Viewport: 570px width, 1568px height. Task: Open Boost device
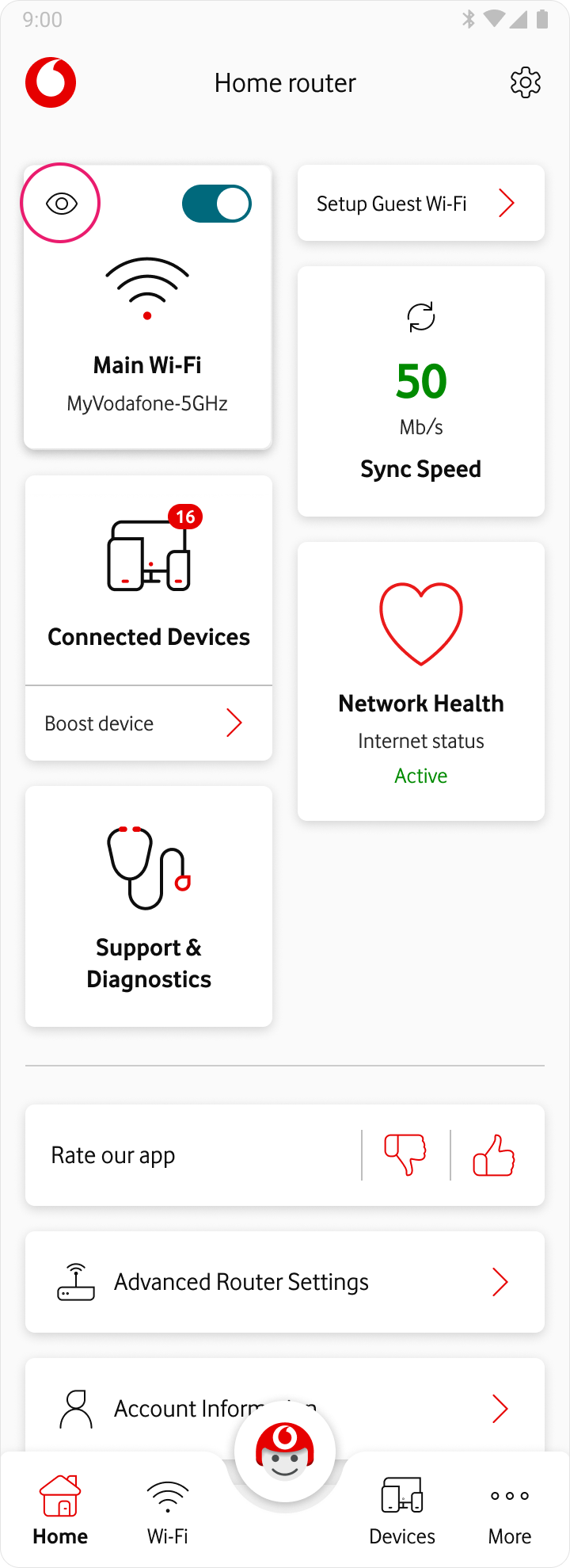149,723
